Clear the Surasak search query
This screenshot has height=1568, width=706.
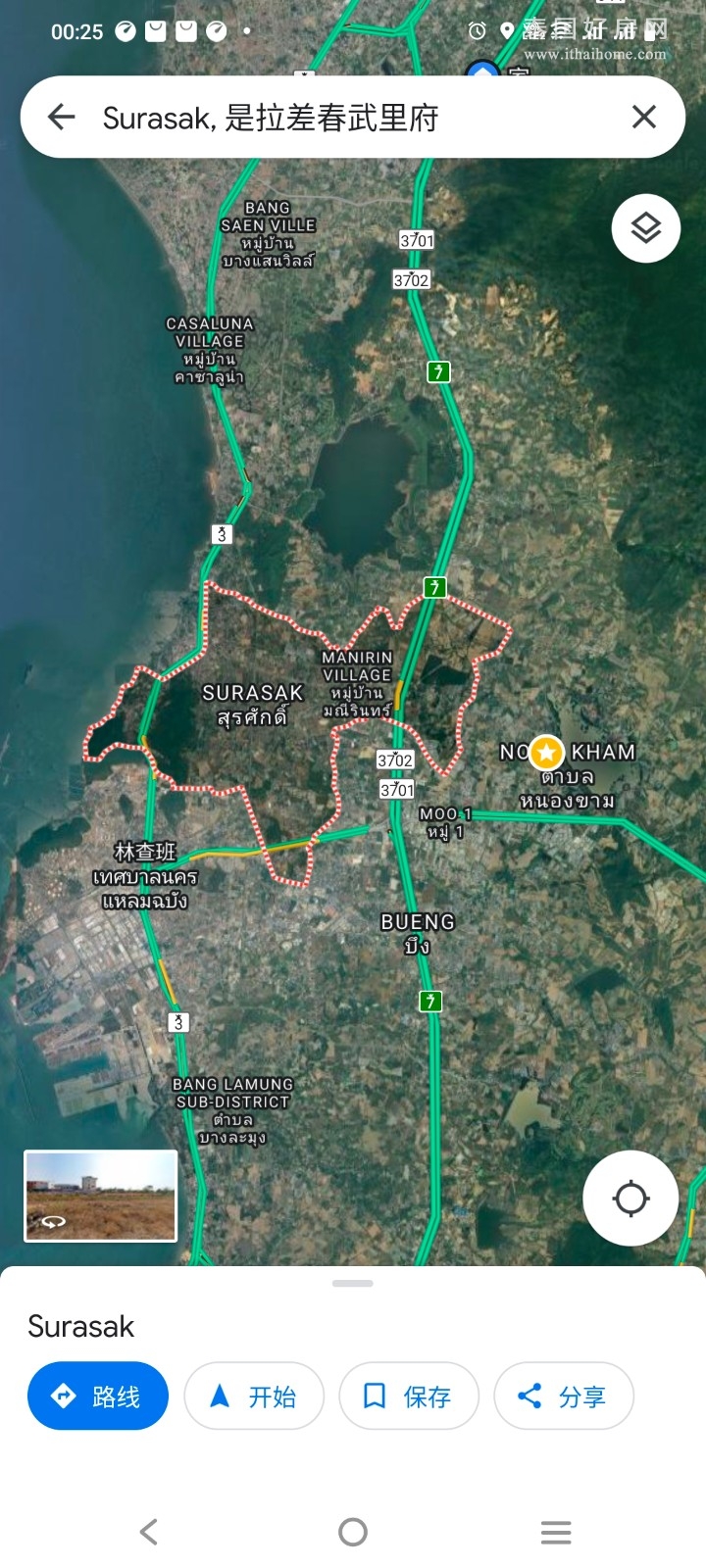(644, 118)
